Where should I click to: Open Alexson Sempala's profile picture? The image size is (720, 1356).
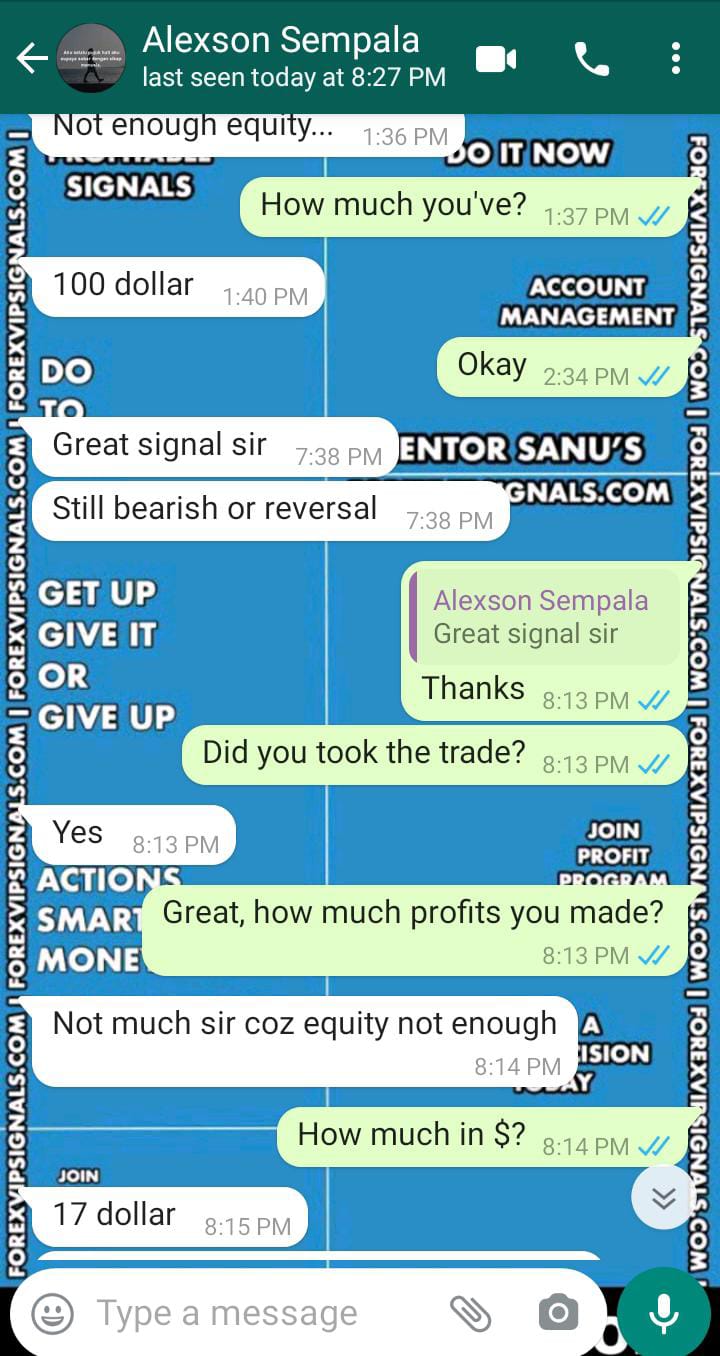(92, 59)
